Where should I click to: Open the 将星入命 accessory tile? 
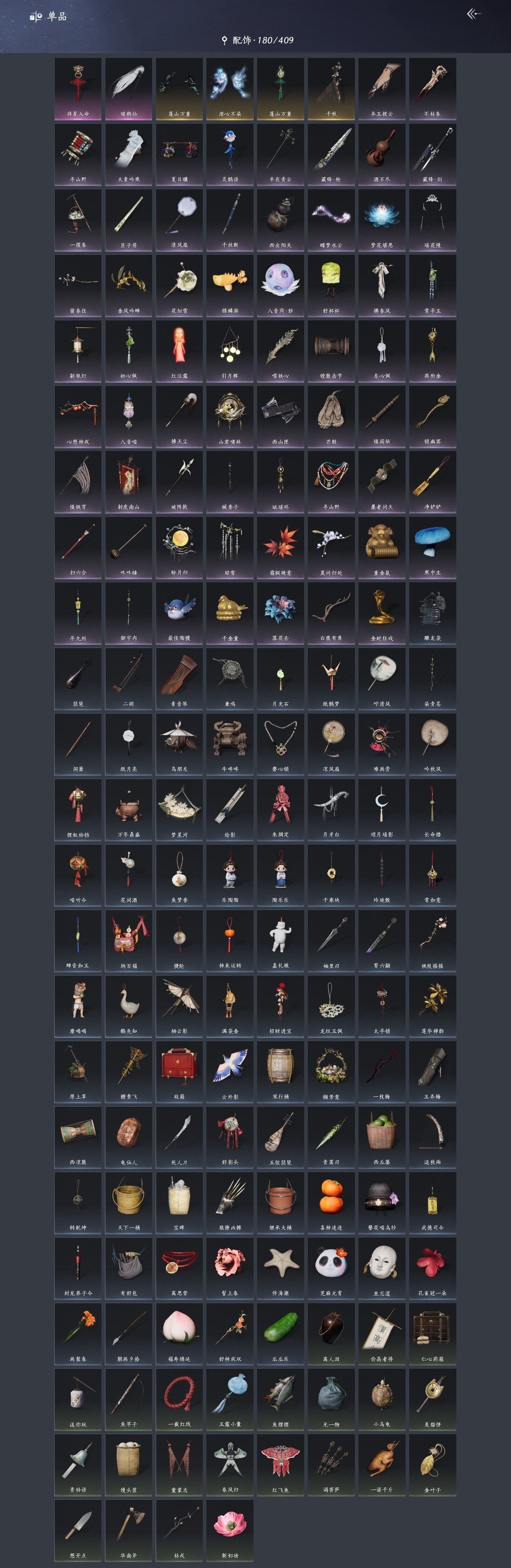pos(78,88)
